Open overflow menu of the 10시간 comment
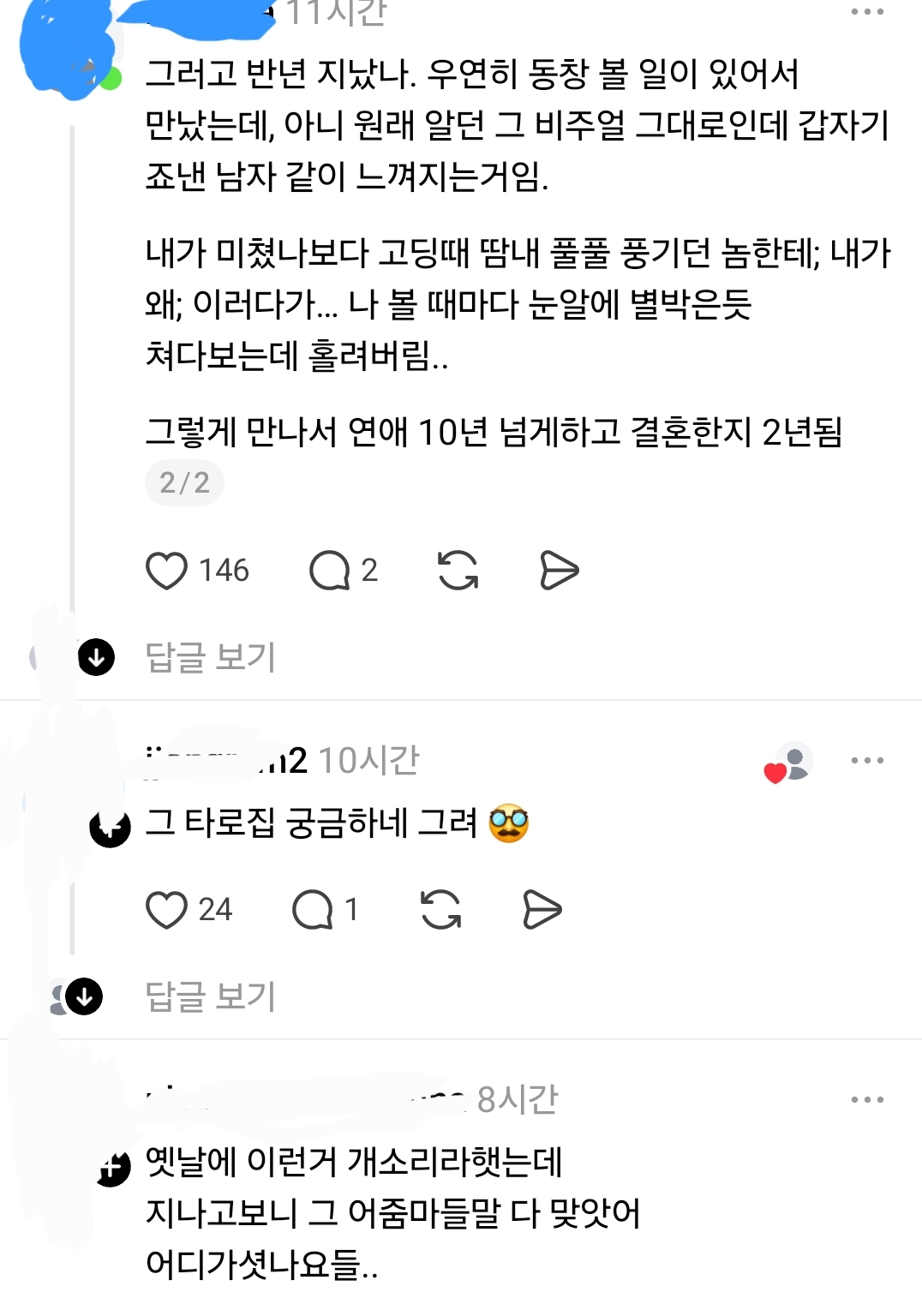This screenshot has height=1316, width=922. [x=867, y=760]
